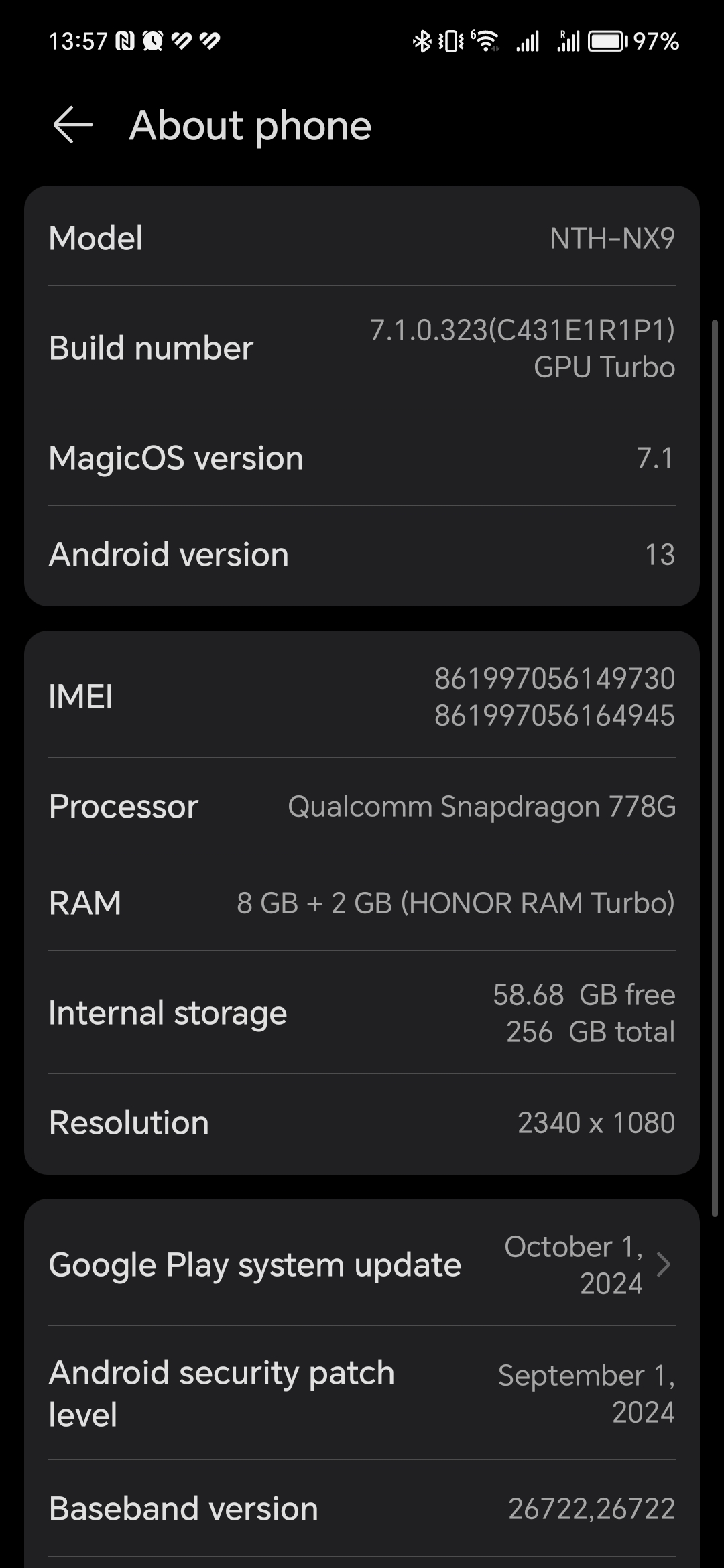724x1568 pixels.
Task: Select the Model row showing NTH-NX9
Action: coord(362,239)
